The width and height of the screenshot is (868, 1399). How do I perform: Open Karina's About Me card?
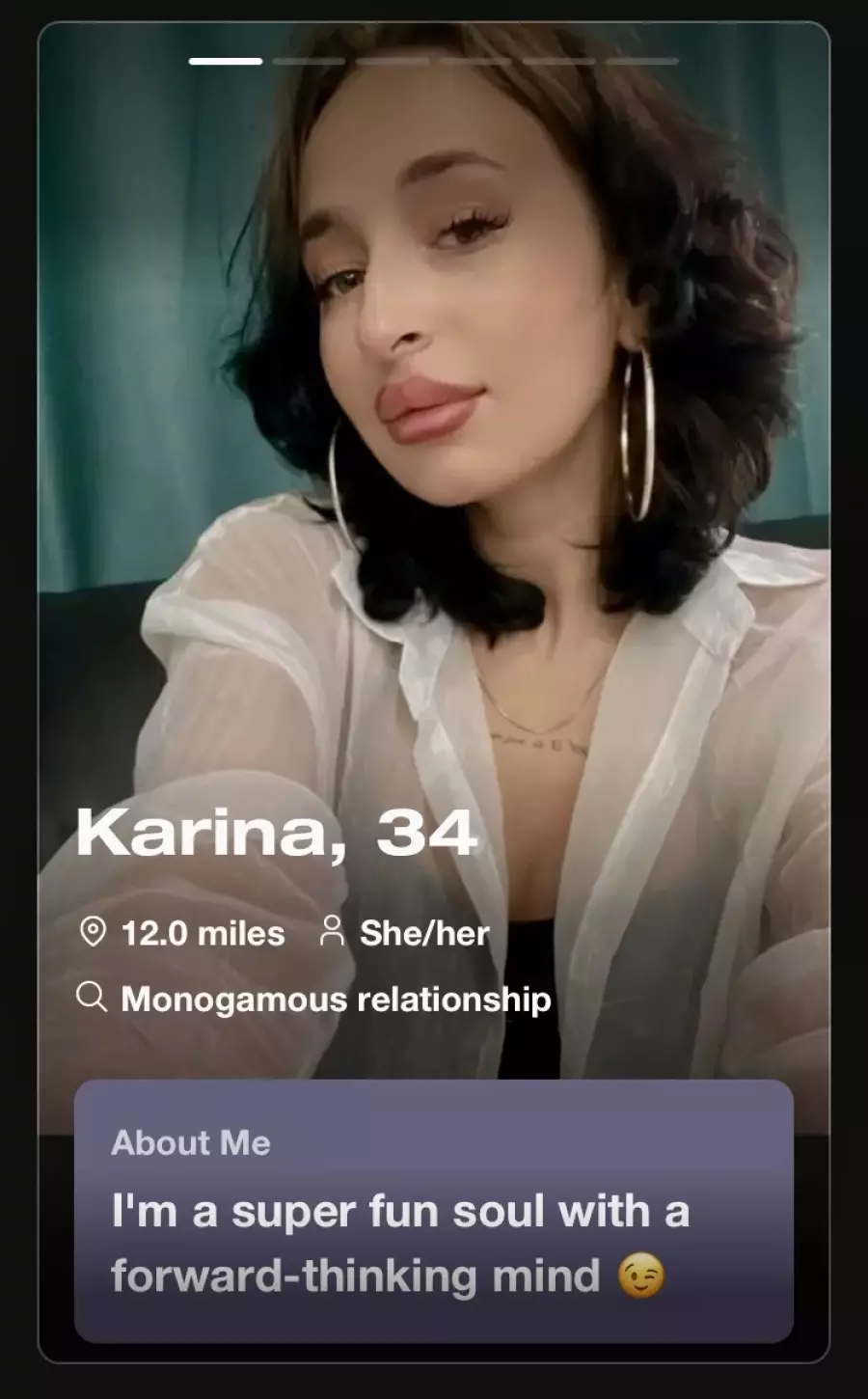pos(434,1211)
